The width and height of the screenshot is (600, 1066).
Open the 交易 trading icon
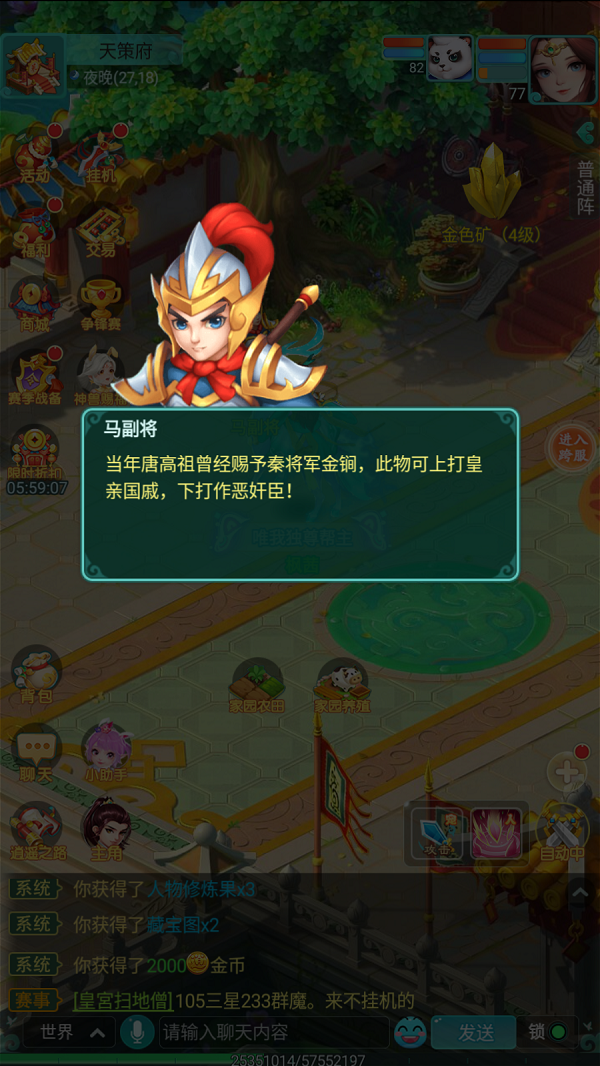[100, 230]
